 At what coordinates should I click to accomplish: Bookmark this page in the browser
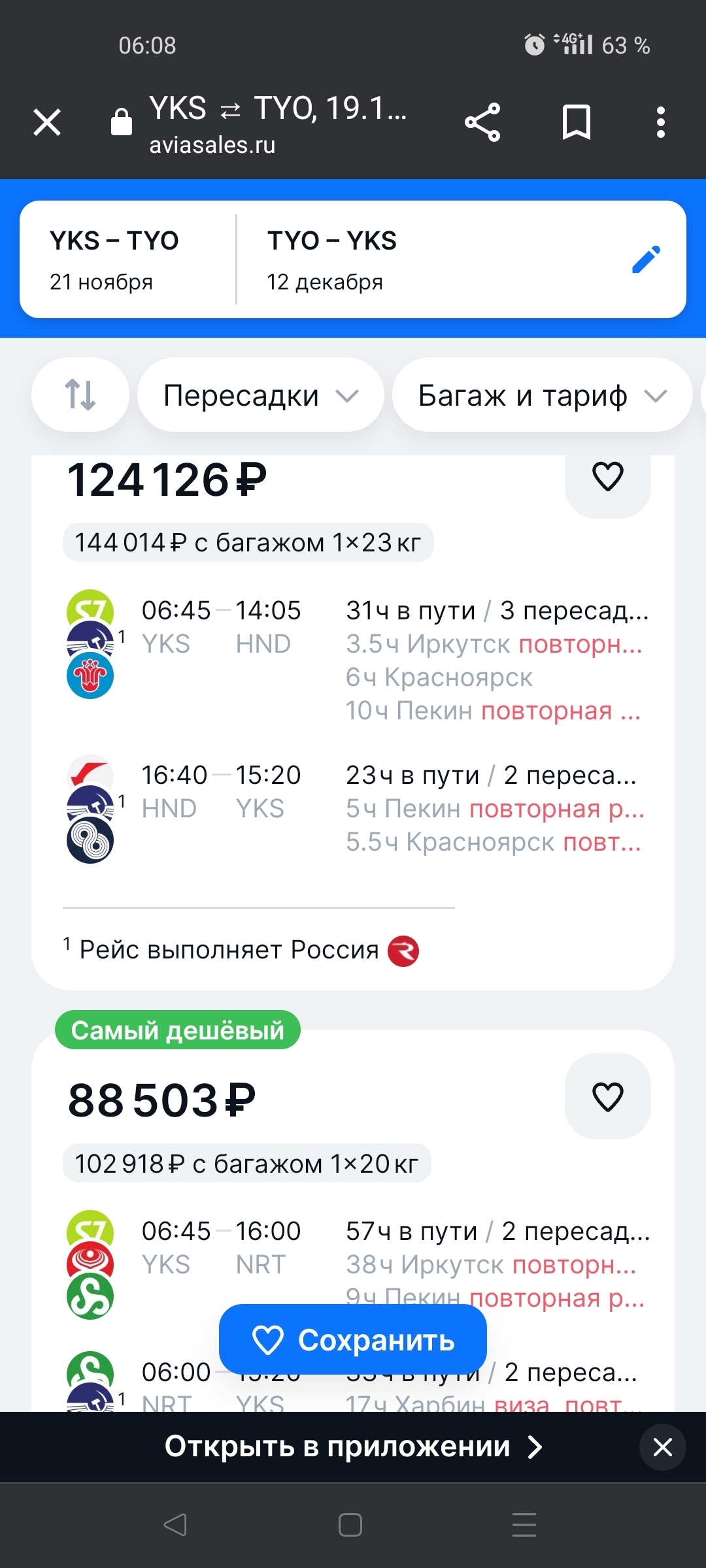[x=577, y=122]
